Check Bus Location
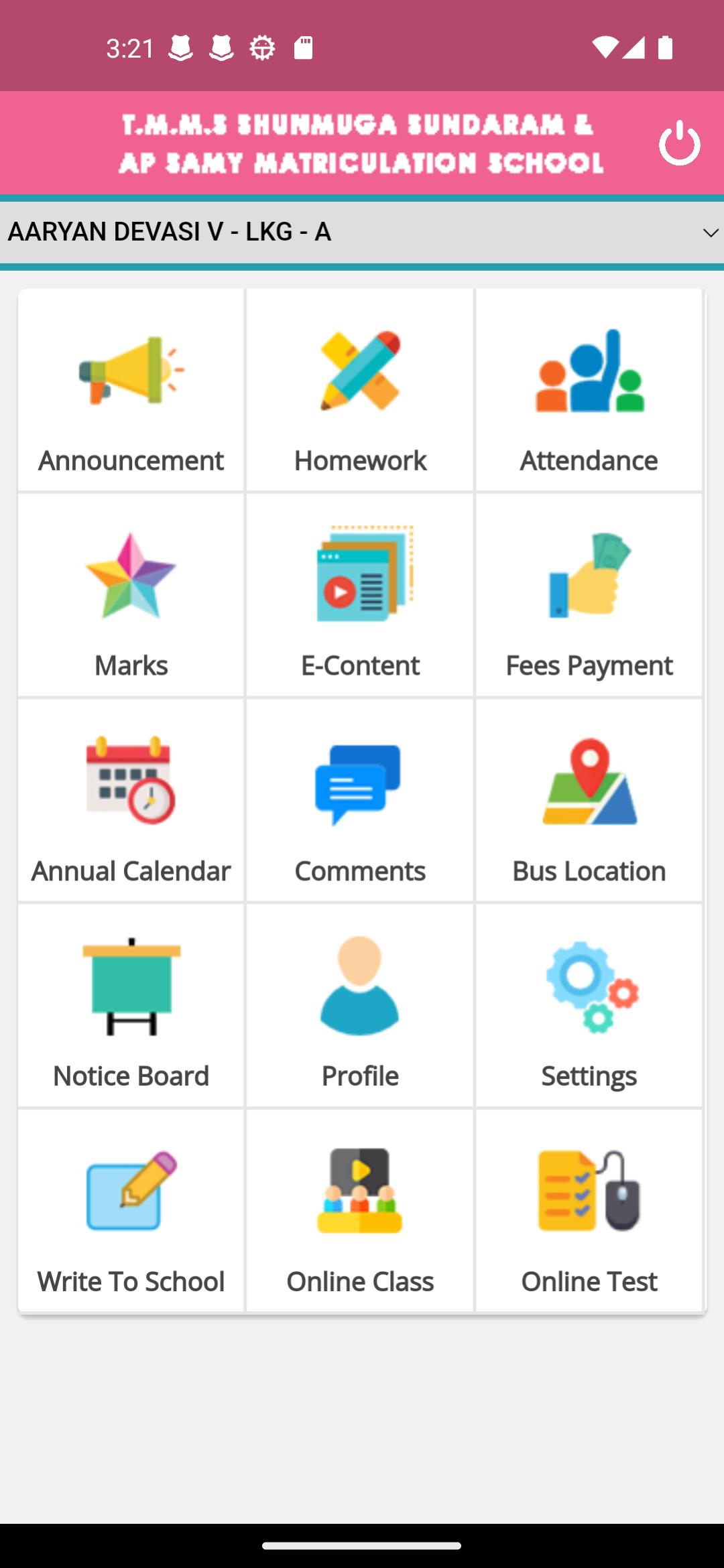Screen dimensions: 724x1568 coord(589,800)
